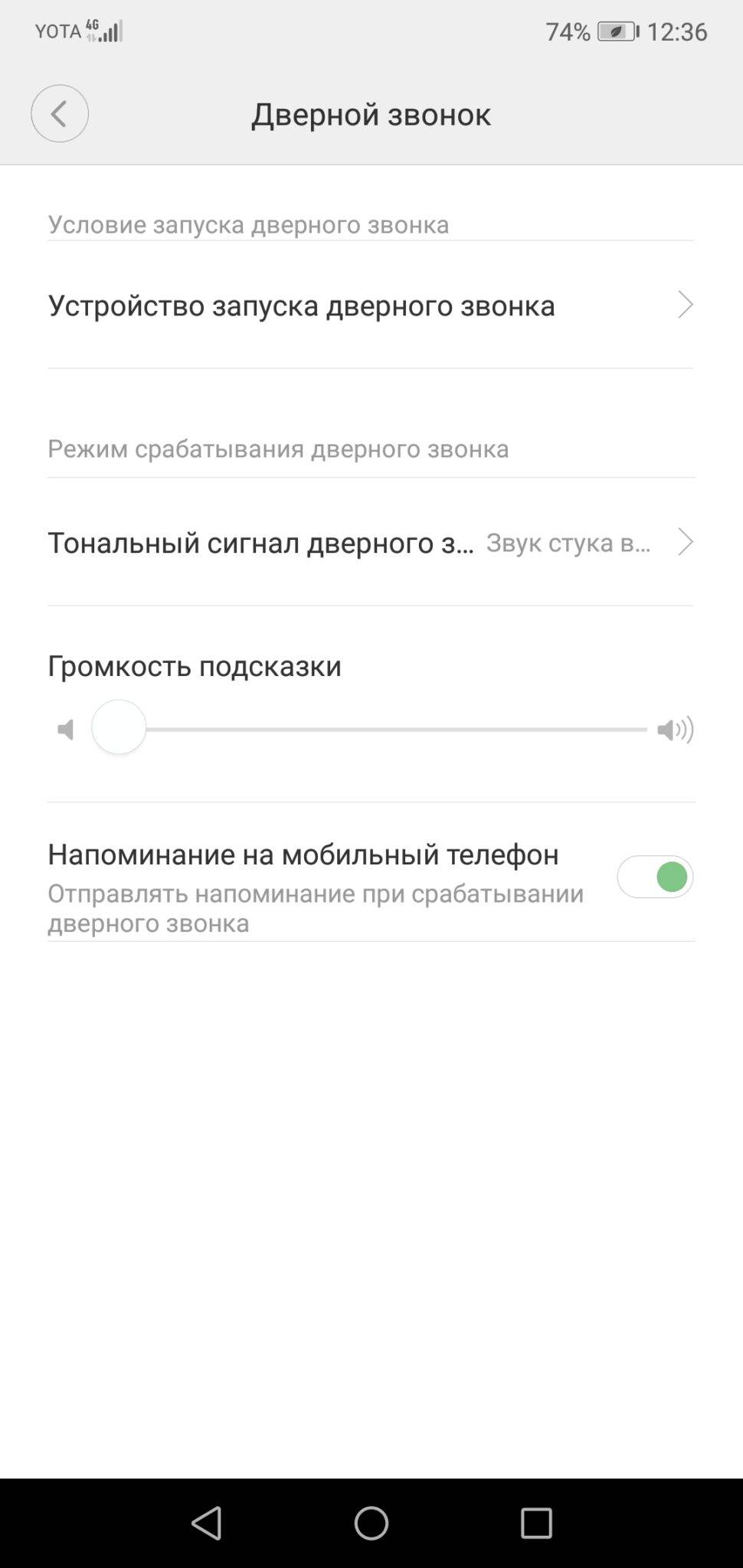
Task: Open the recent apps view
Action: tap(536, 1523)
